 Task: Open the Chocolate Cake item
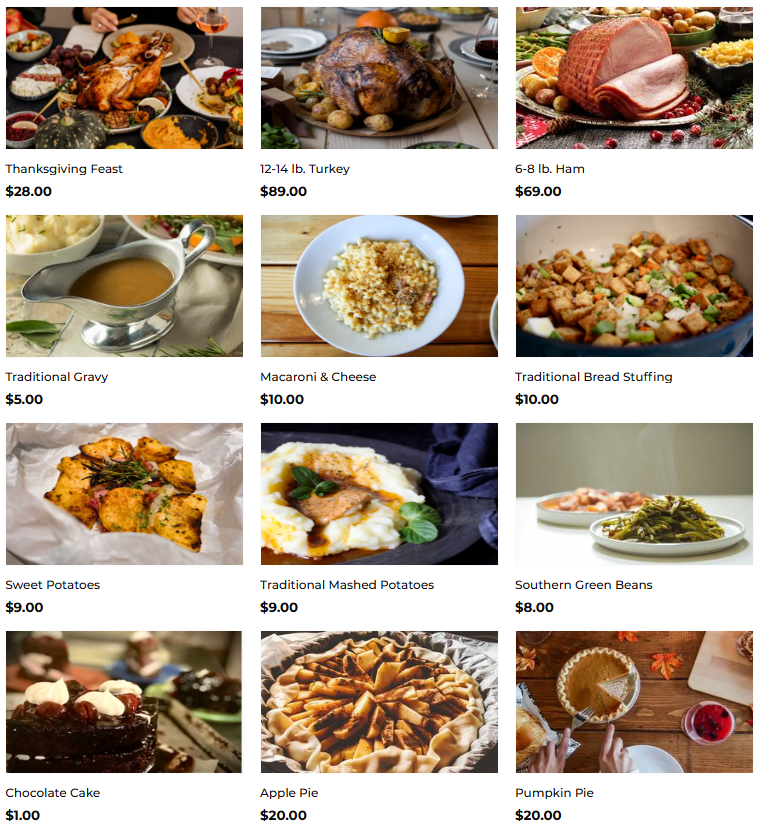click(x=124, y=702)
